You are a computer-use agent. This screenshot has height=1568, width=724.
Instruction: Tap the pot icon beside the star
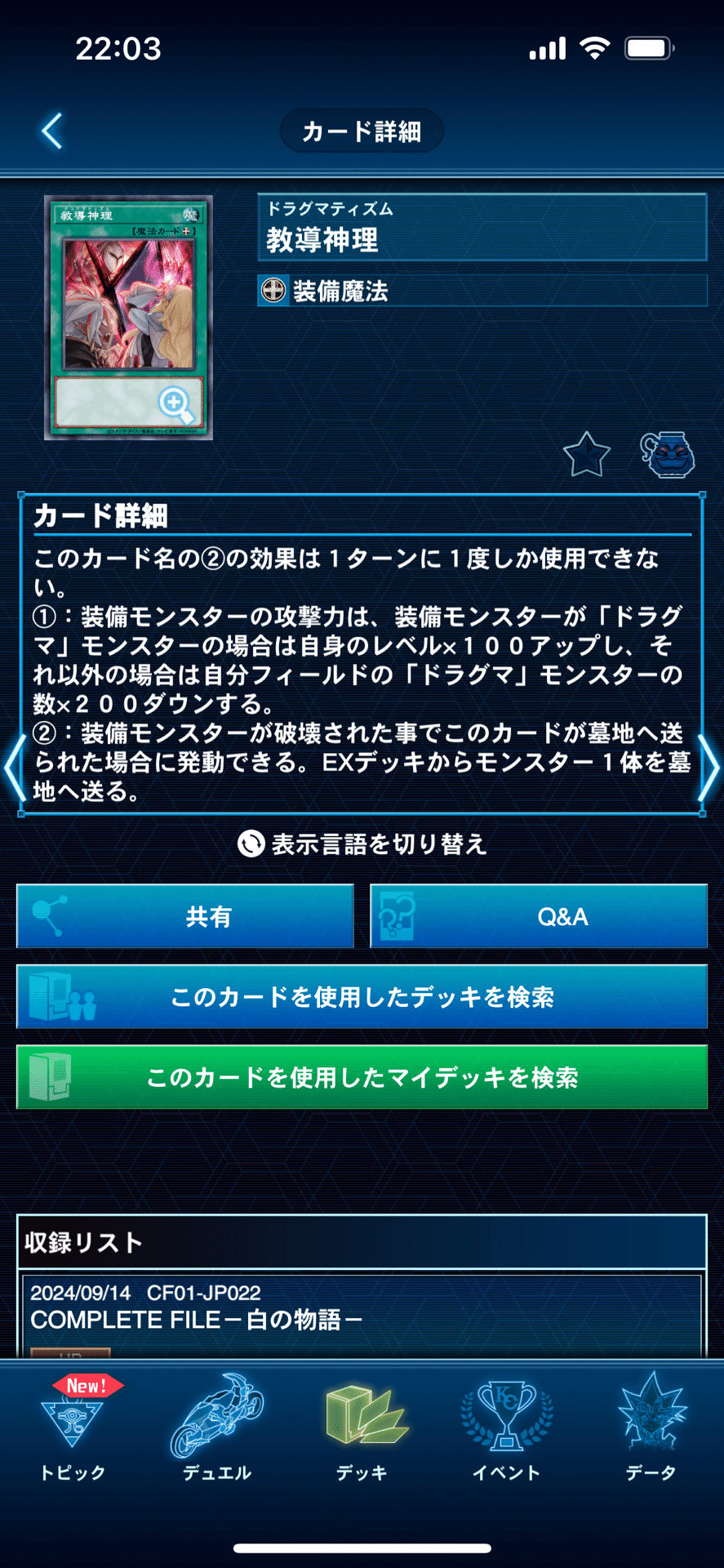668,455
